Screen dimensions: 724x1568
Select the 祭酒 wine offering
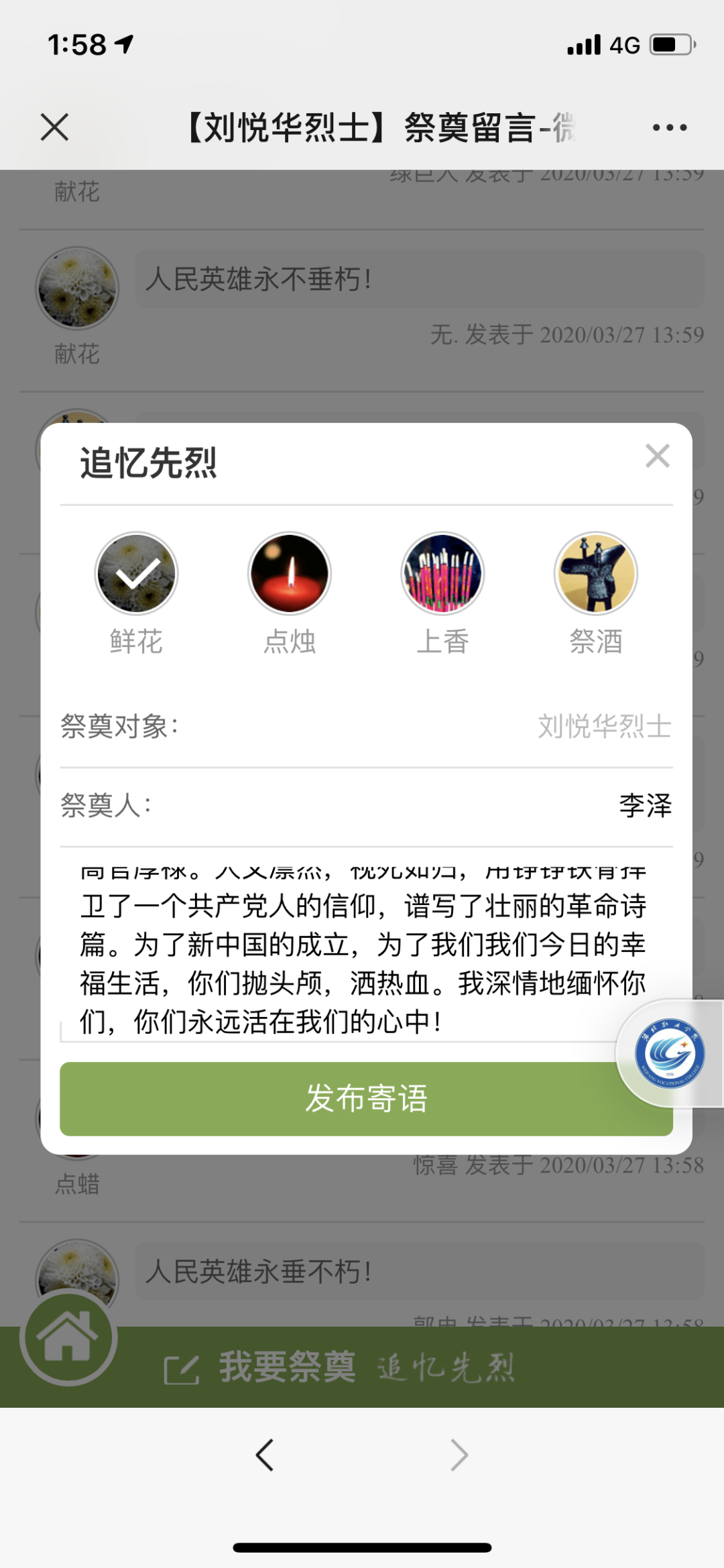[595, 574]
